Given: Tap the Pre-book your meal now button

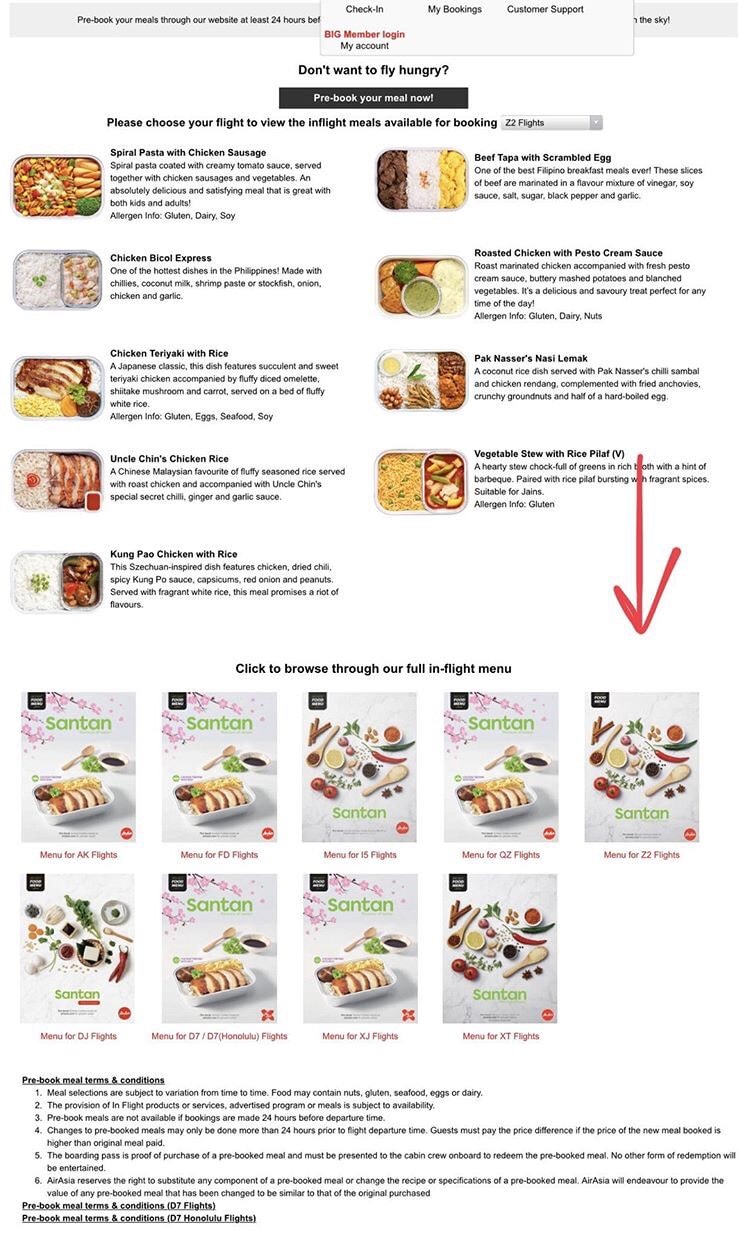Looking at the screenshot, I should pos(373,98).
